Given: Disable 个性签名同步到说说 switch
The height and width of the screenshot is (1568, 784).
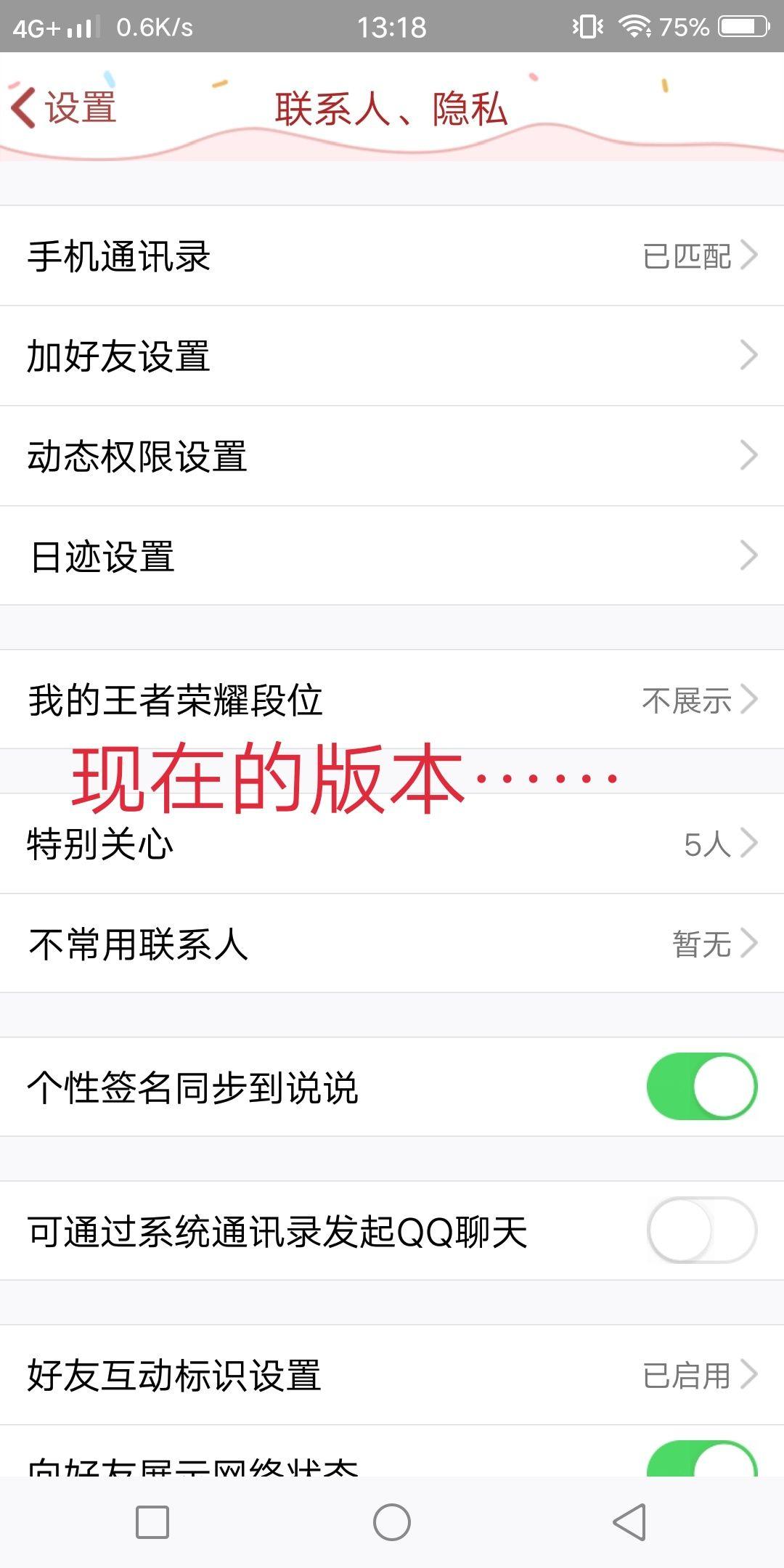Looking at the screenshot, I should [702, 1087].
